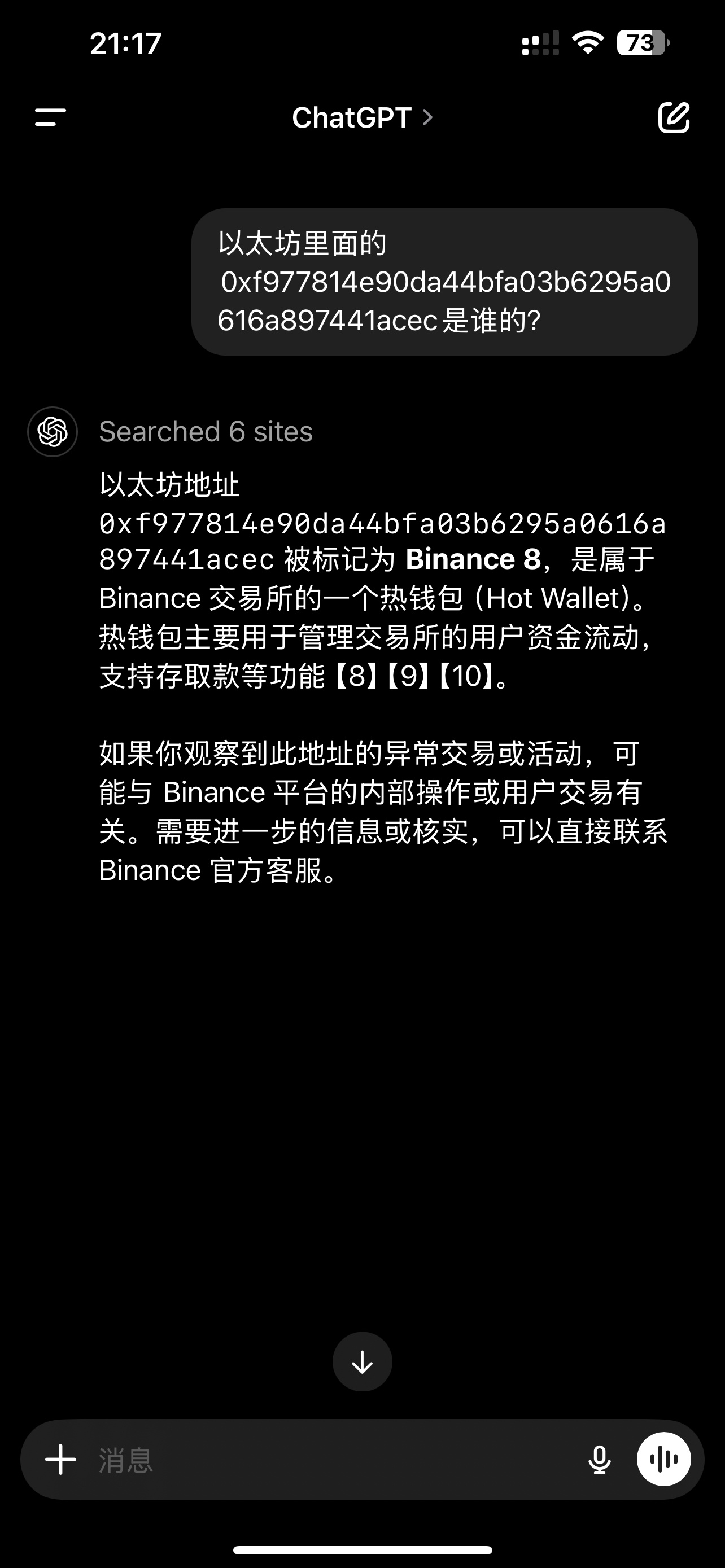Tap the ChatGPT logo avatar beside the response

53,432
